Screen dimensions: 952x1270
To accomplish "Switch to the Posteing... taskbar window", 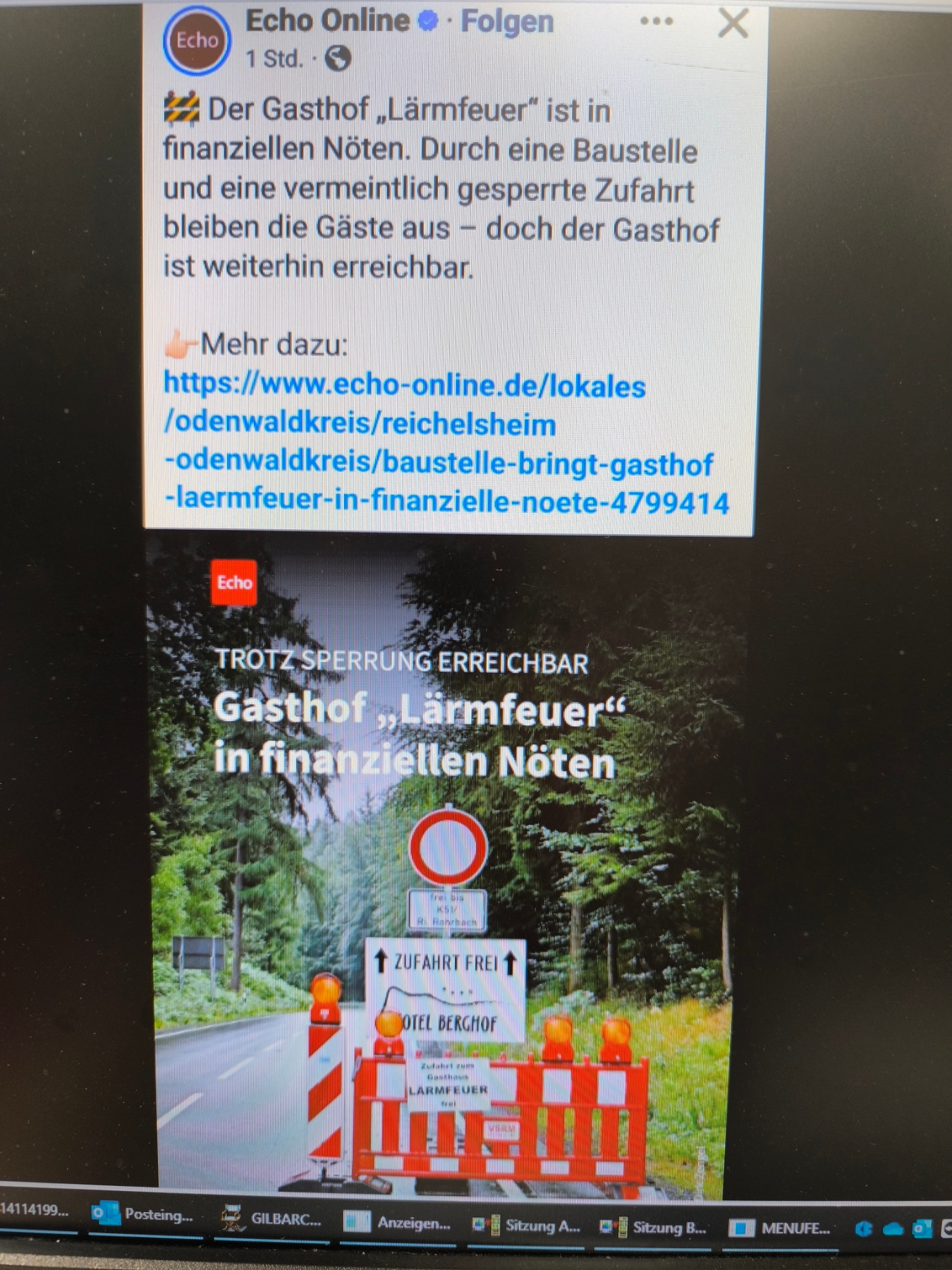I will pos(145,1216).
